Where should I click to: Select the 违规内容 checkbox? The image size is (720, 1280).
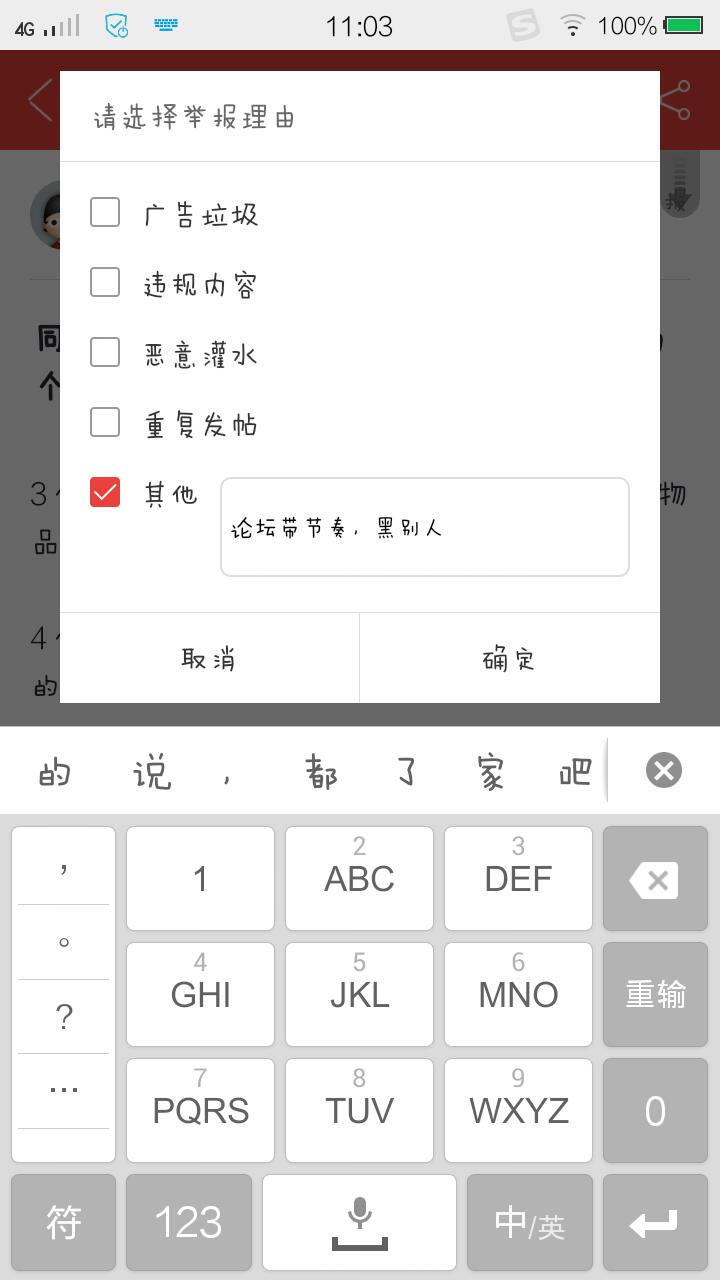(105, 283)
